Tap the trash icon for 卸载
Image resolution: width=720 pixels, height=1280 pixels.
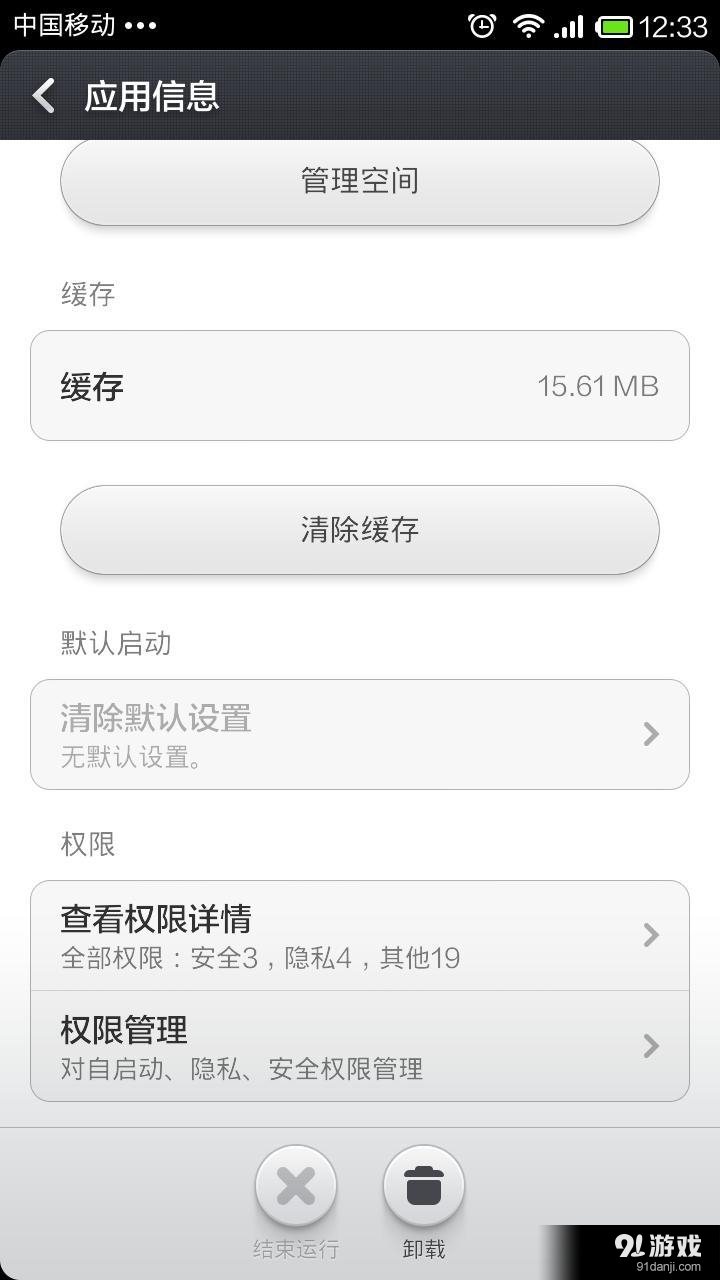(424, 1185)
